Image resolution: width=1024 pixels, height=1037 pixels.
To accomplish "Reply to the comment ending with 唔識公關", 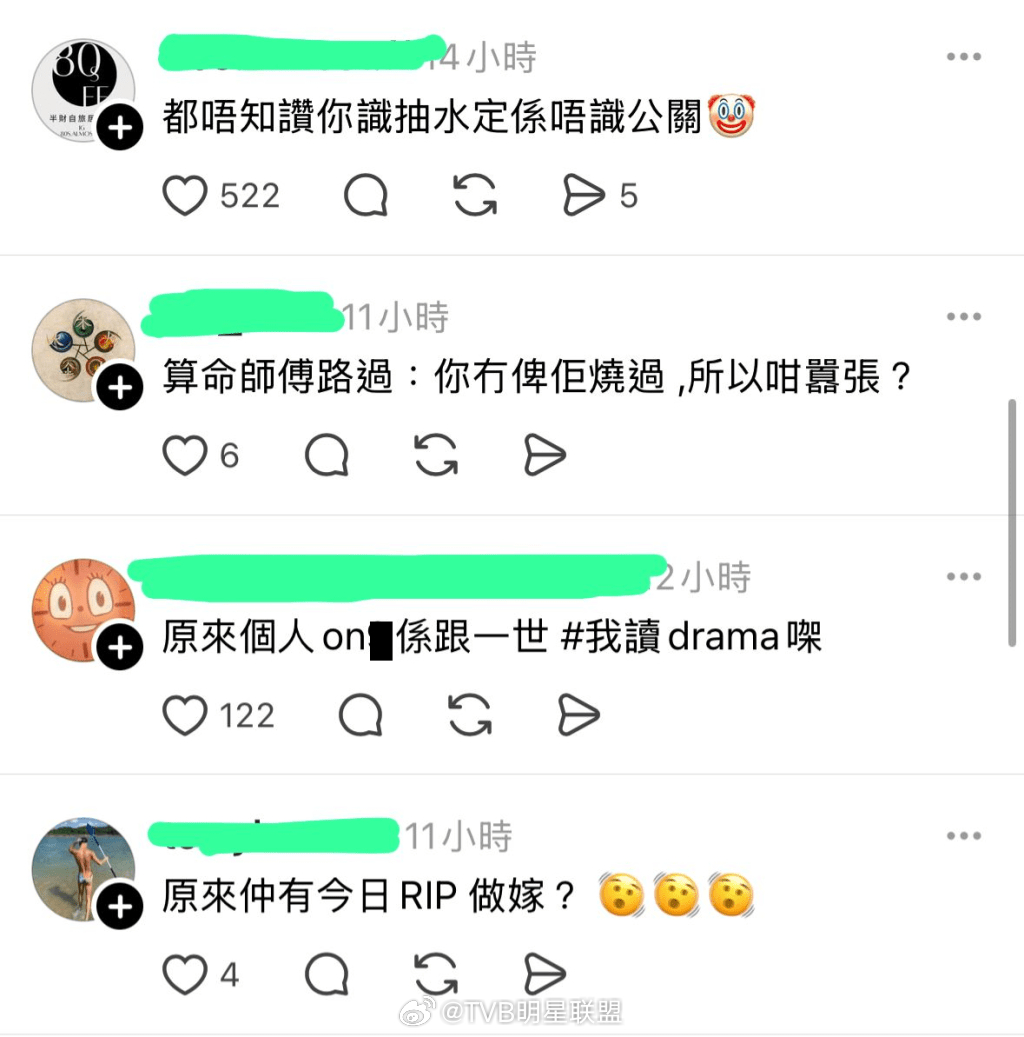I will 365,196.
